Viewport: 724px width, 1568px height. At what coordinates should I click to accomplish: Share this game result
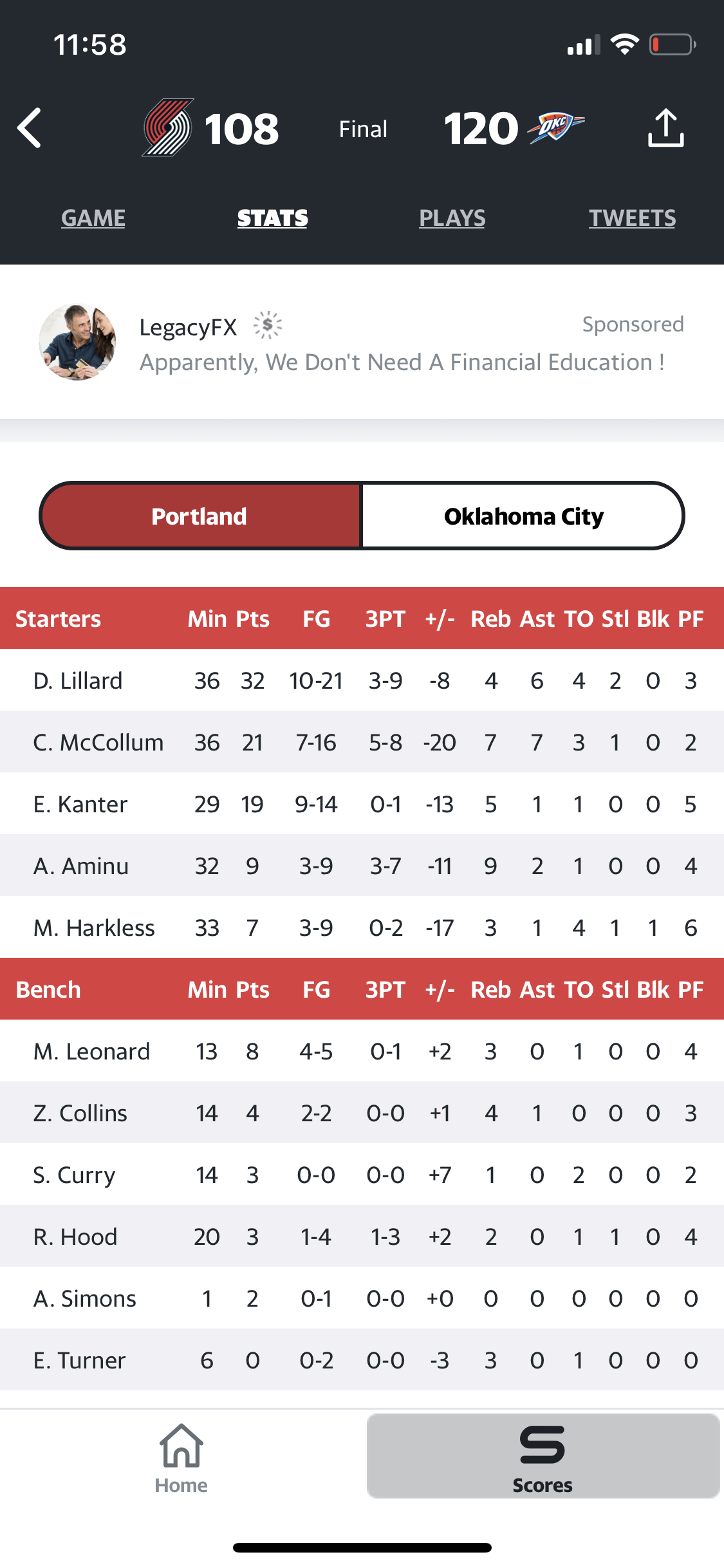[665, 128]
